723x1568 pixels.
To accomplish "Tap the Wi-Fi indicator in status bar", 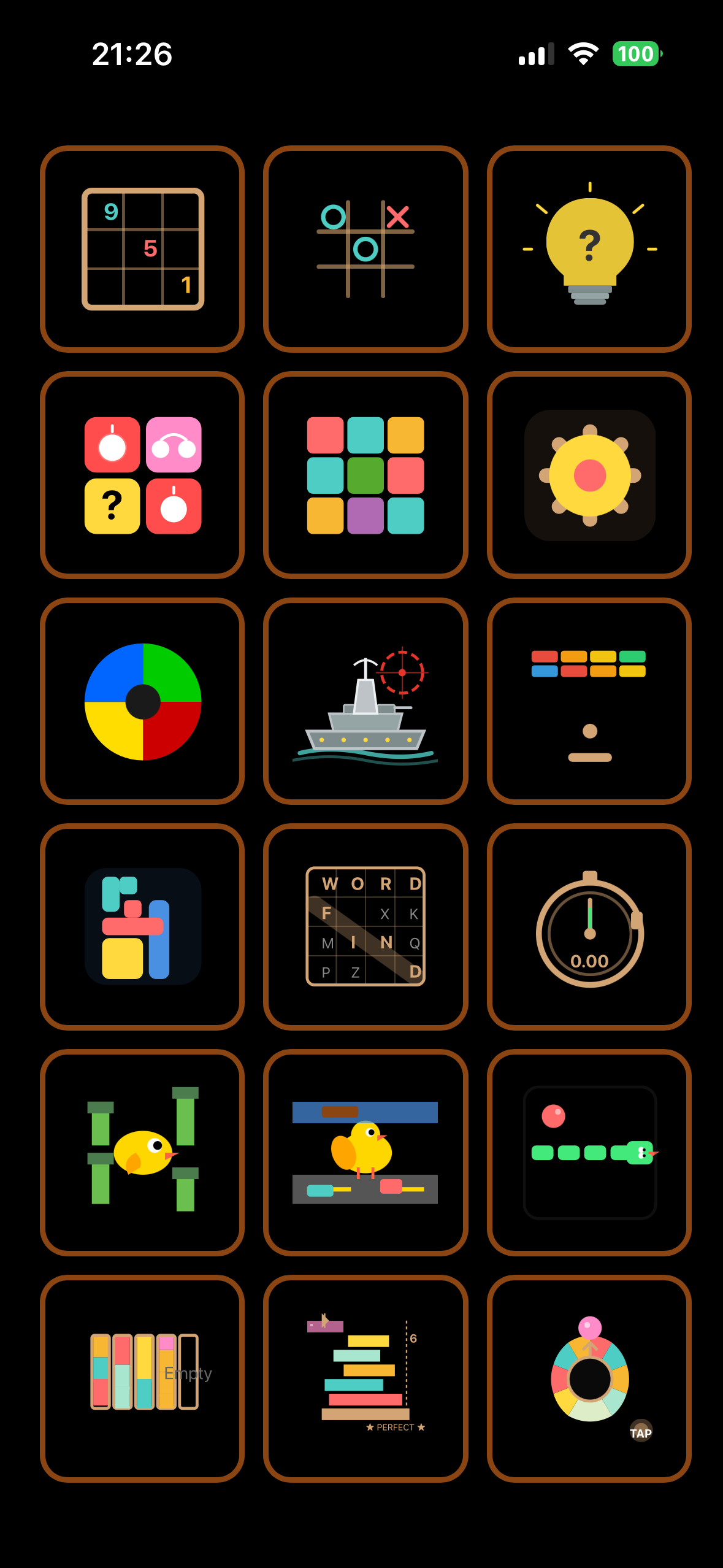I will 582,54.
